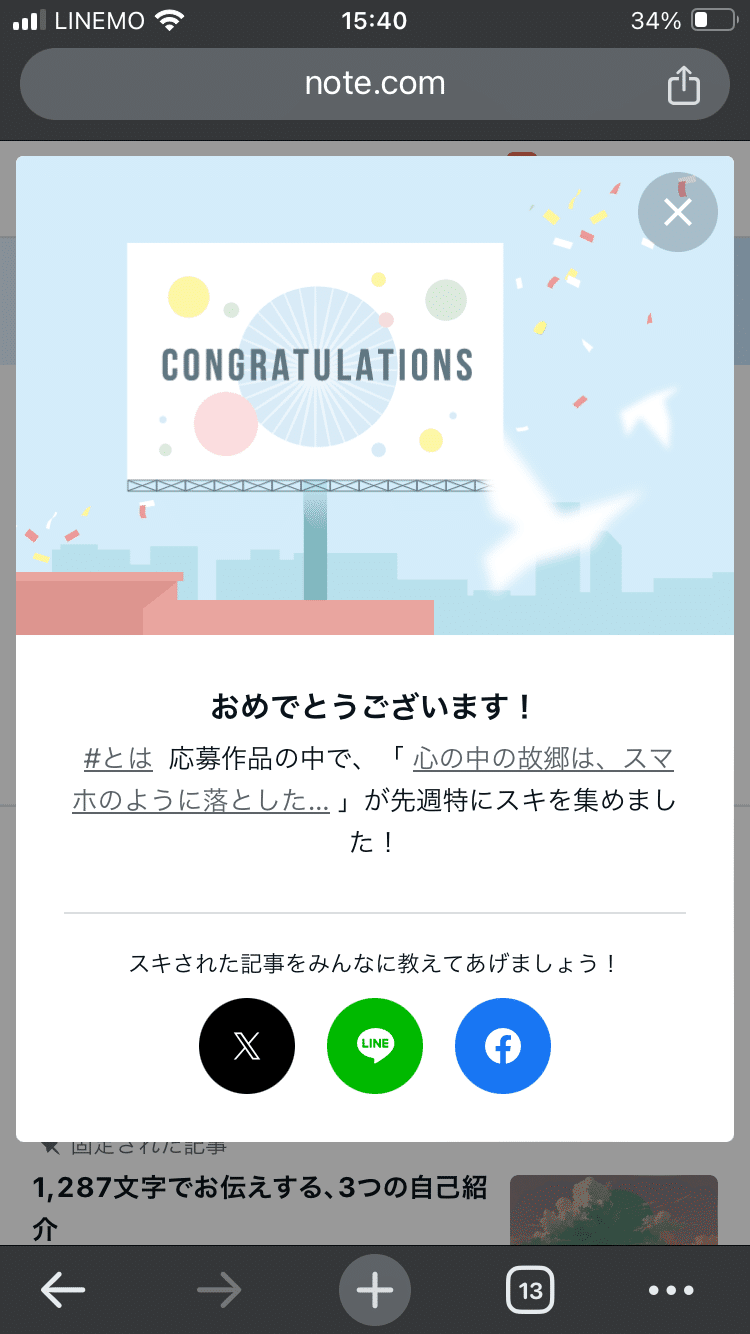Tap the 15:40 clock in the status bar

[x=374, y=20]
